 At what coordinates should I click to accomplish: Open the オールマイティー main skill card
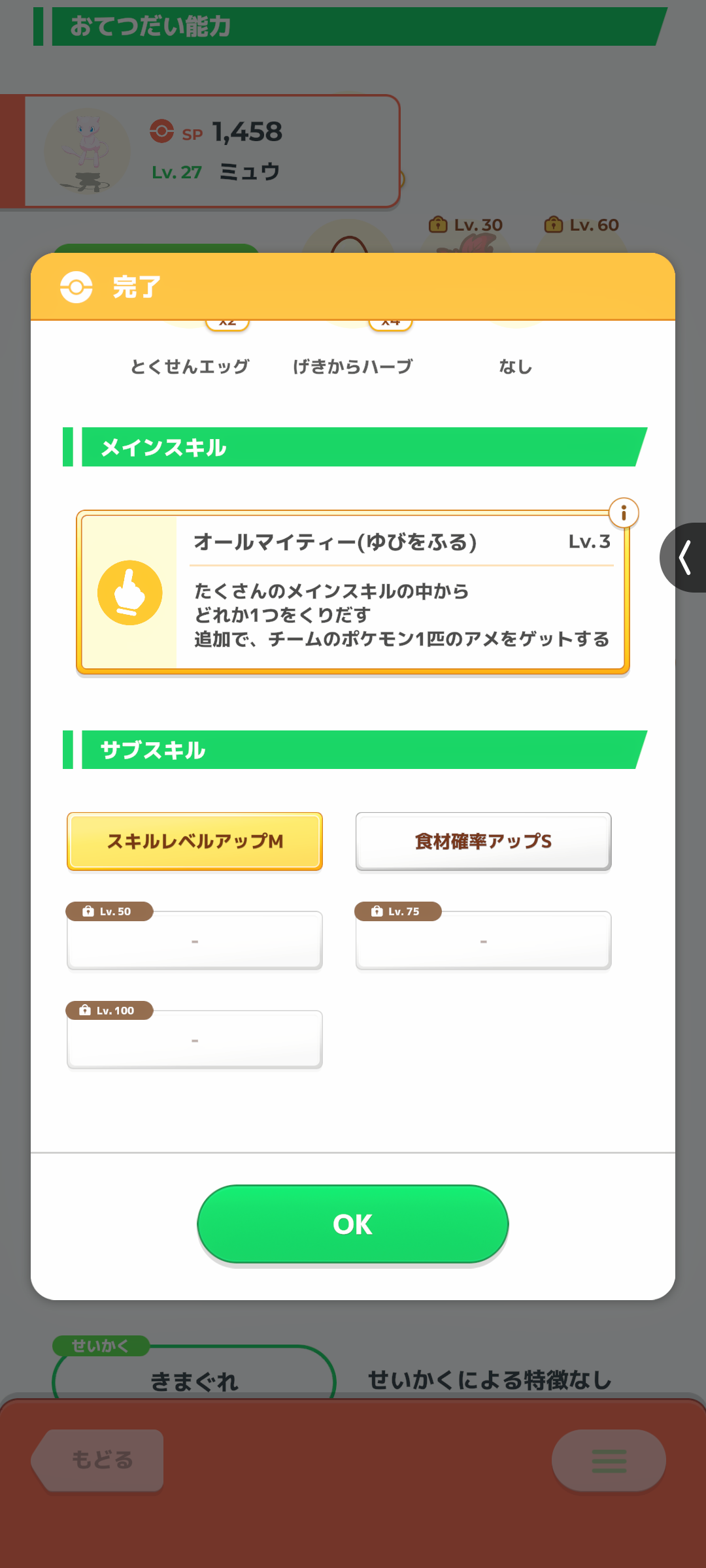pyautogui.click(x=353, y=593)
